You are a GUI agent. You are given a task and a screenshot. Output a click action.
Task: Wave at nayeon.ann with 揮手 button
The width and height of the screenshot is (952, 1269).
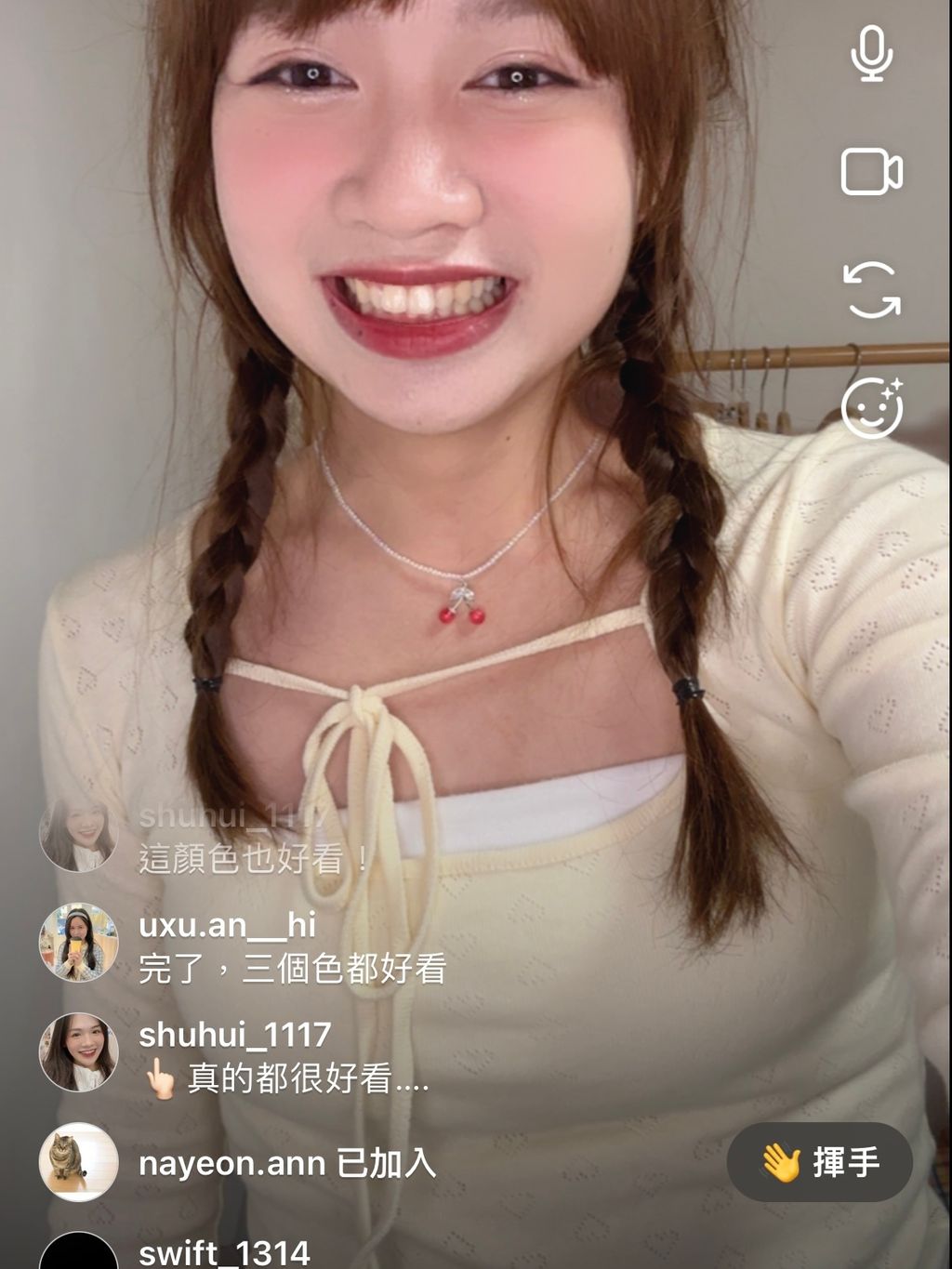pos(819,1162)
